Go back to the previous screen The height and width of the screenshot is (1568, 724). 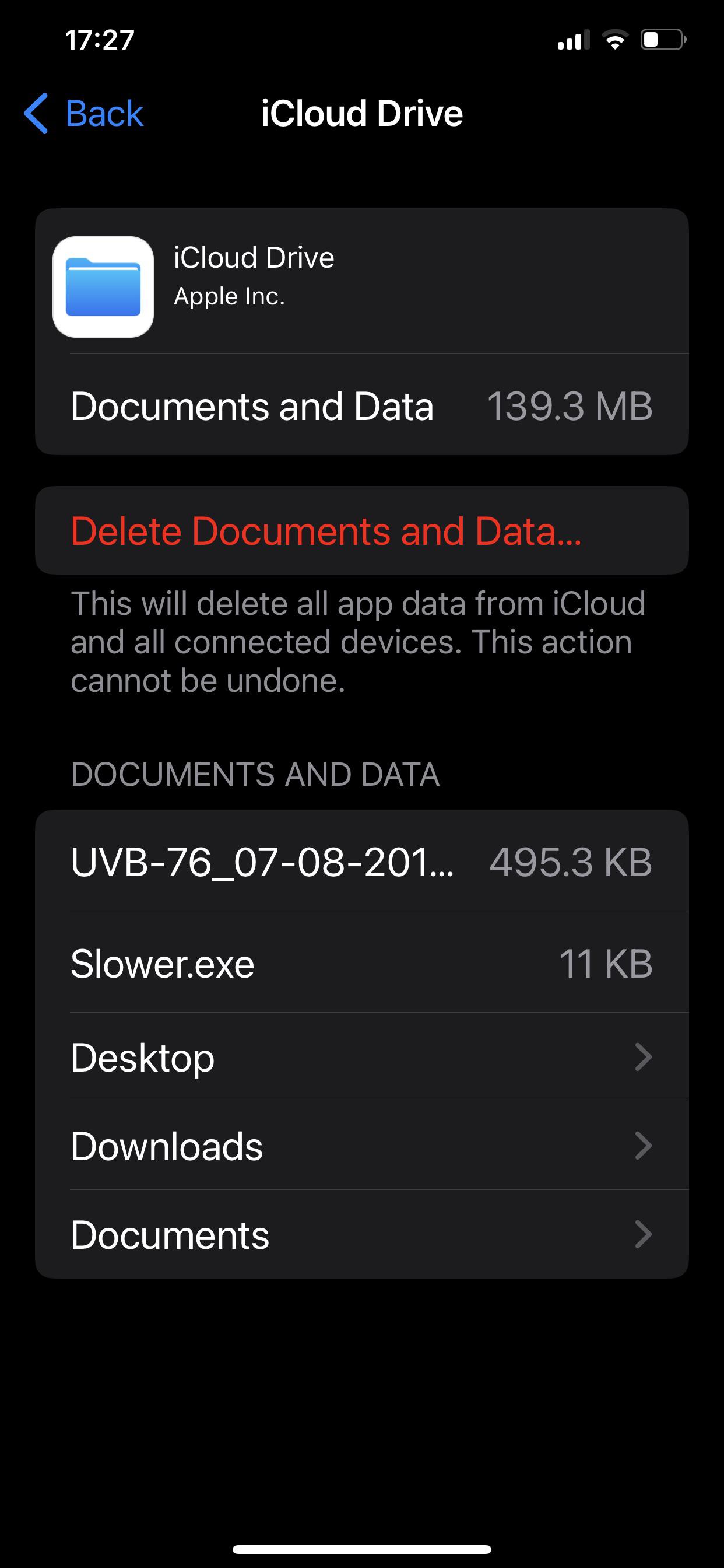pyautogui.click(x=84, y=114)
